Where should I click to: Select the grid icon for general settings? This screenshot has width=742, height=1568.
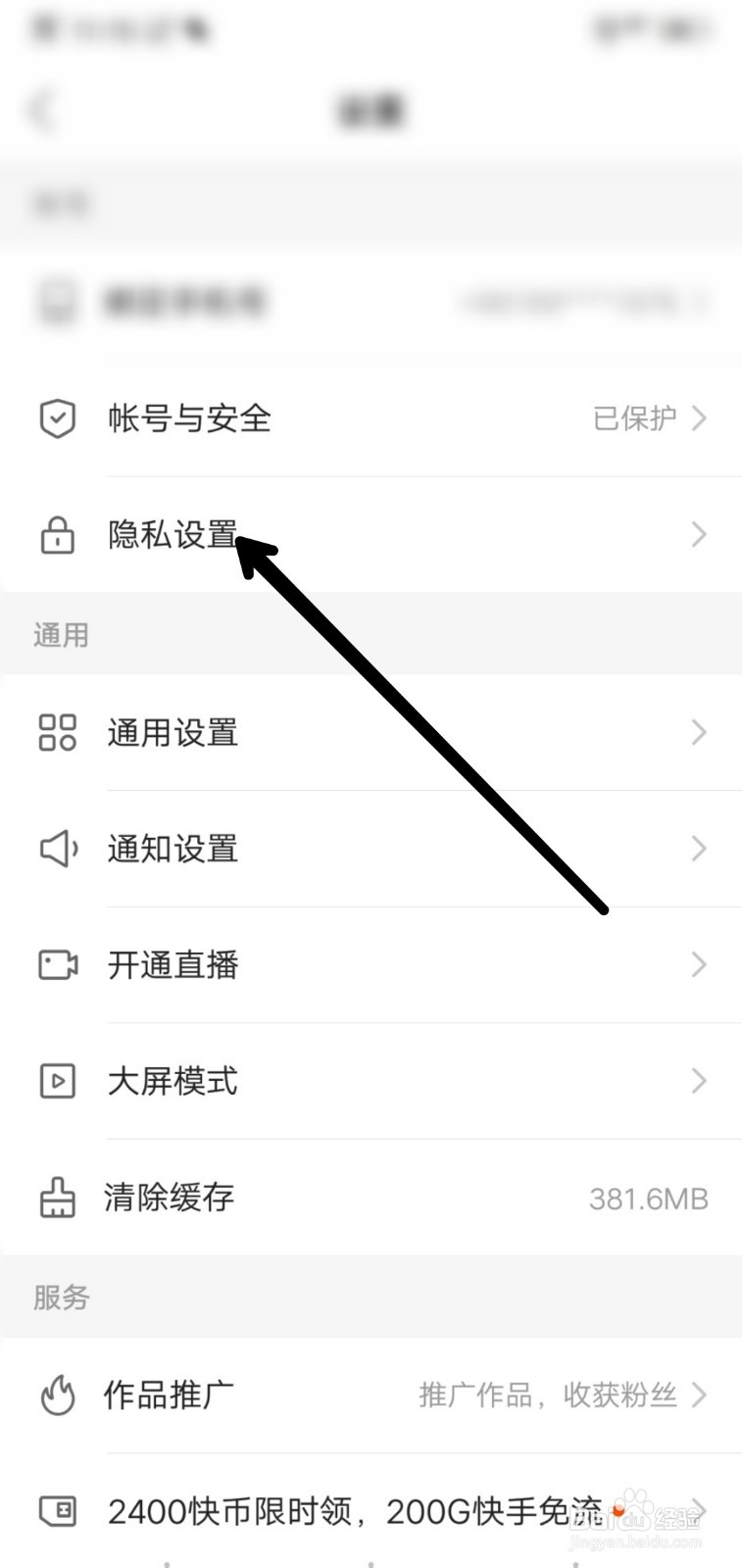[x=57, y=732]
